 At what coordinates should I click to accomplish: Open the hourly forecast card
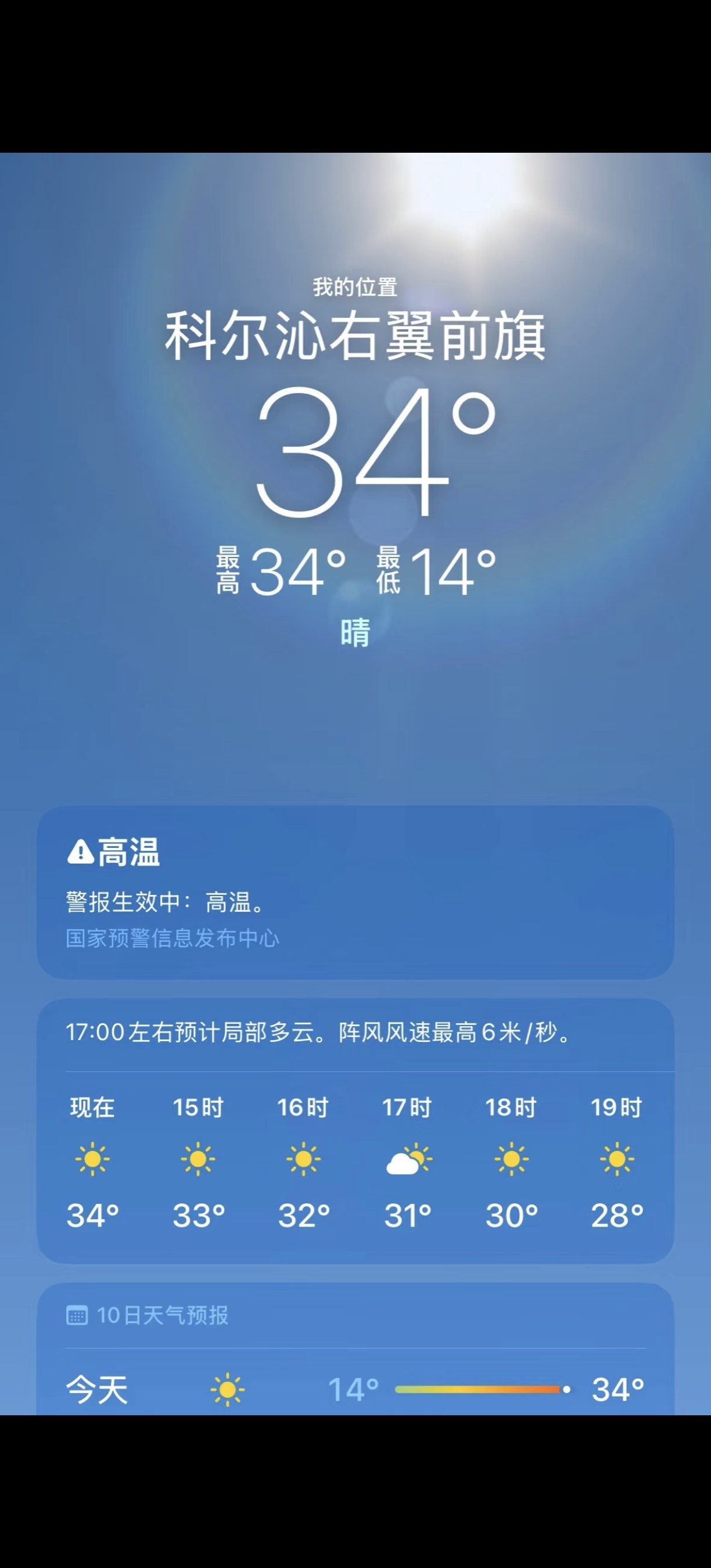355,1131
